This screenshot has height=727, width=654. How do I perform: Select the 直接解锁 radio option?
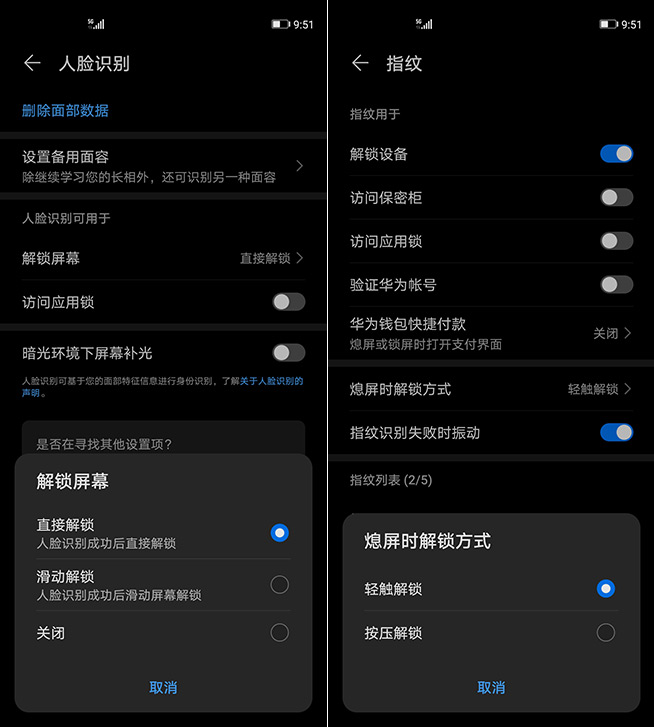pyautogui.click(x=280, y=533)
